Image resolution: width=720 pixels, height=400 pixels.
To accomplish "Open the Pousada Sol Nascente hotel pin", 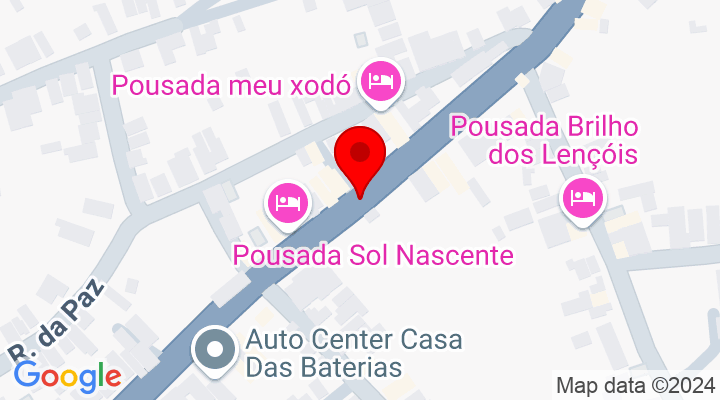I will [x=288, y=200].
